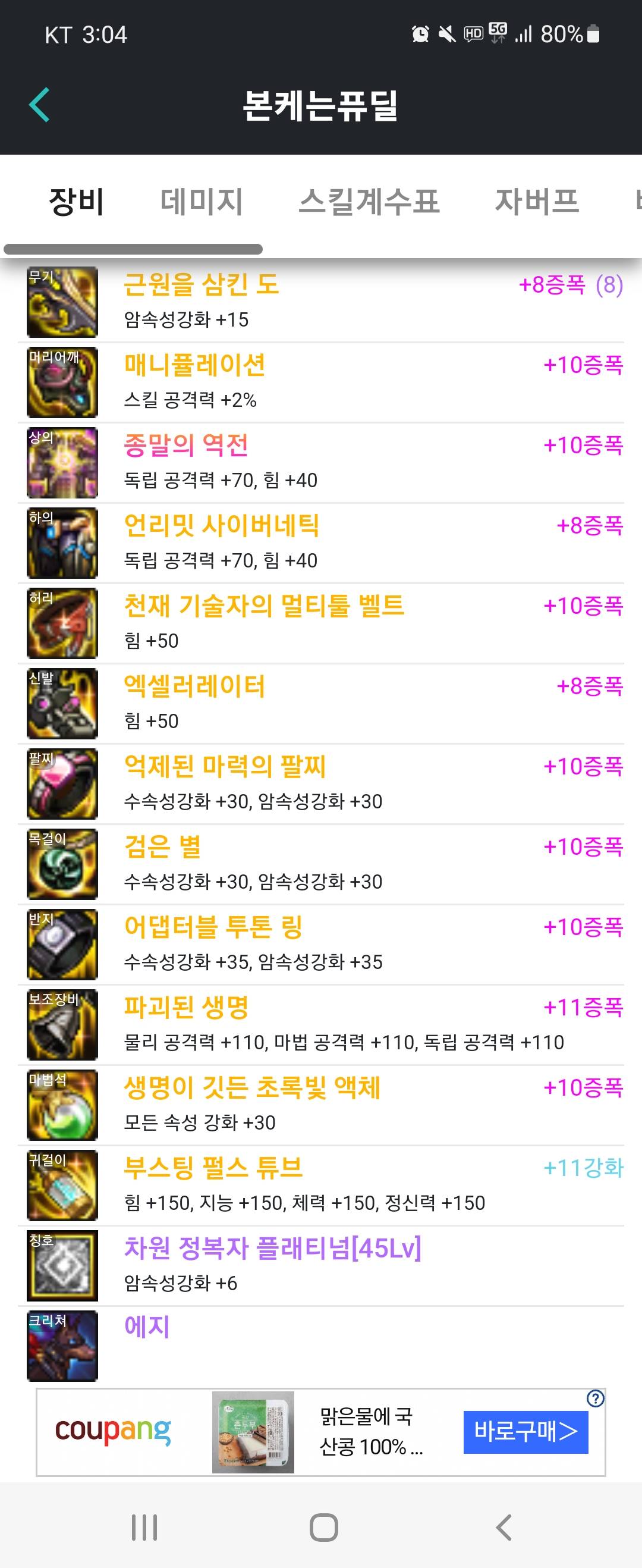Open 매니퓰레이션 shoulder item

pyautogui.click(x=195, y=365)
